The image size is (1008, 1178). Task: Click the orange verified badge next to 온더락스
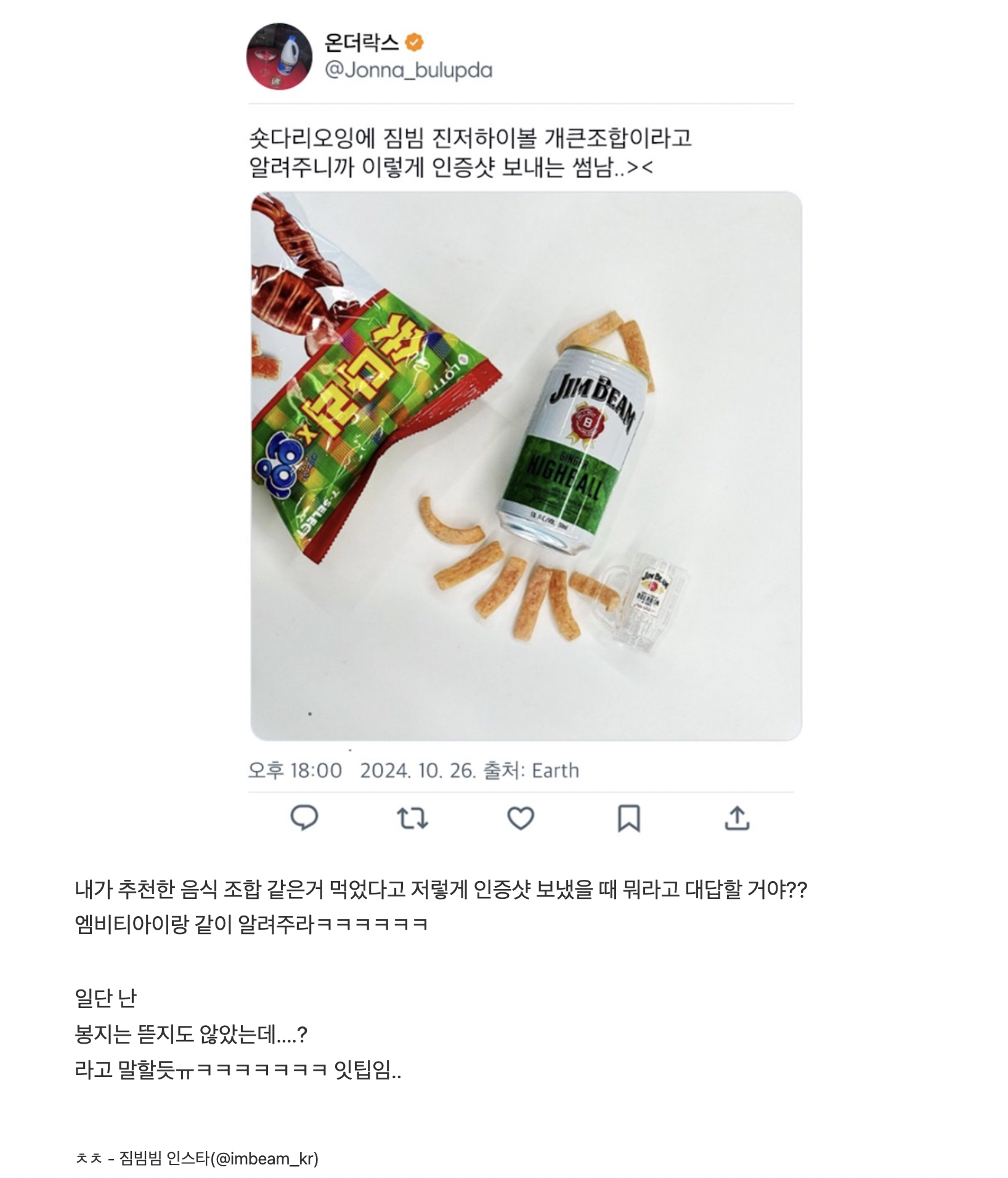pyautogui.click(x=414, y=41)
